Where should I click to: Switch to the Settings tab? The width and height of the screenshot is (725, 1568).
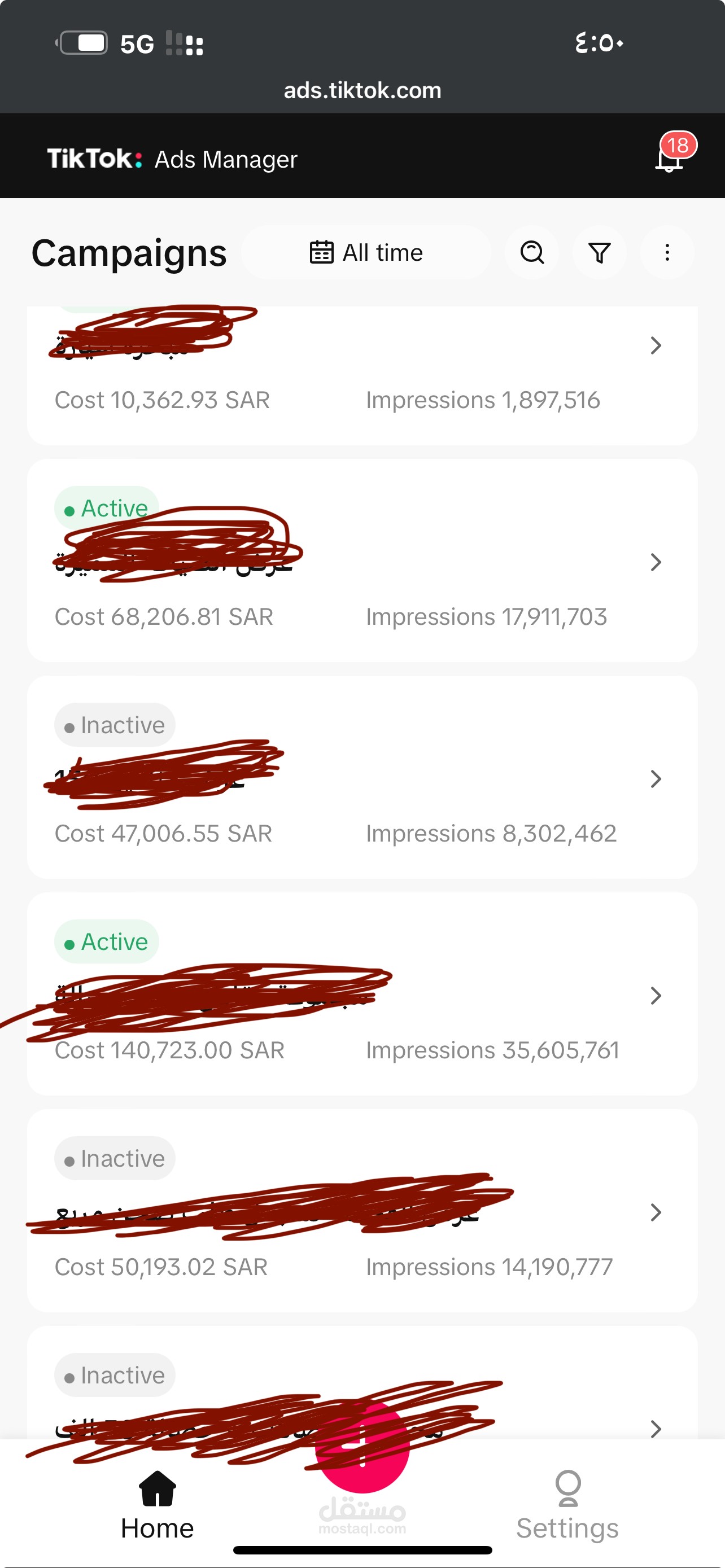coord(567,1505)
